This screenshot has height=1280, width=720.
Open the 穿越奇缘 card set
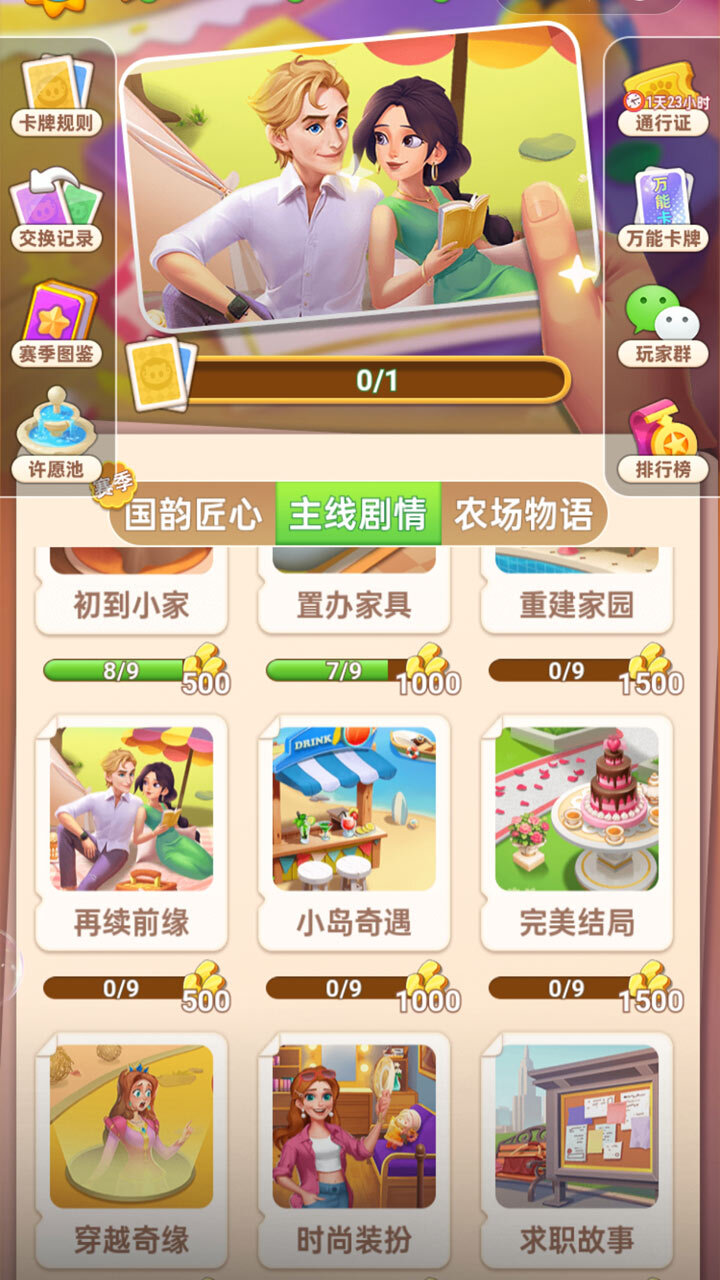pos(131,1148)
